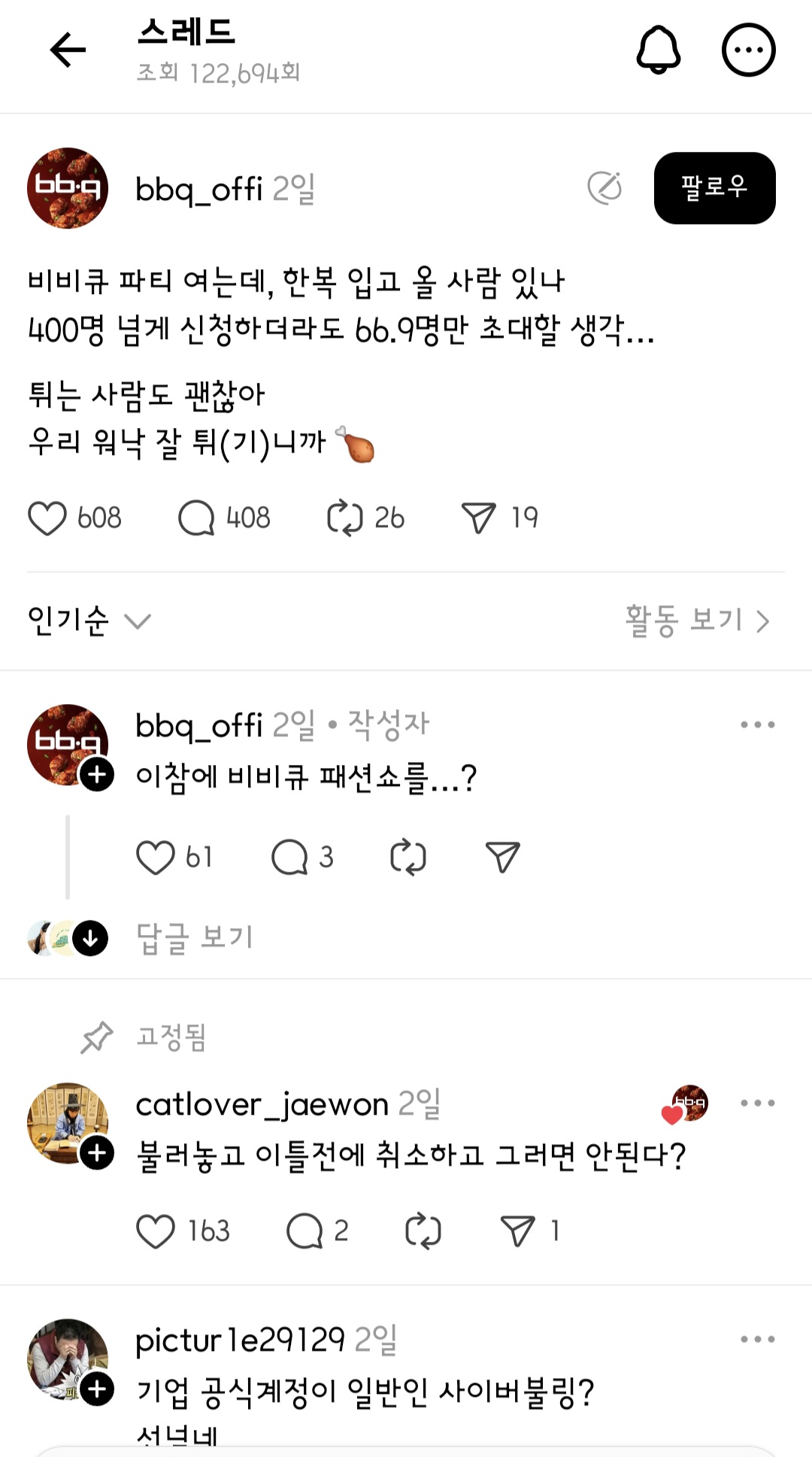Open 활동 보기
This screenshot has height=1457, width=812.
click(x=697, y=621)
